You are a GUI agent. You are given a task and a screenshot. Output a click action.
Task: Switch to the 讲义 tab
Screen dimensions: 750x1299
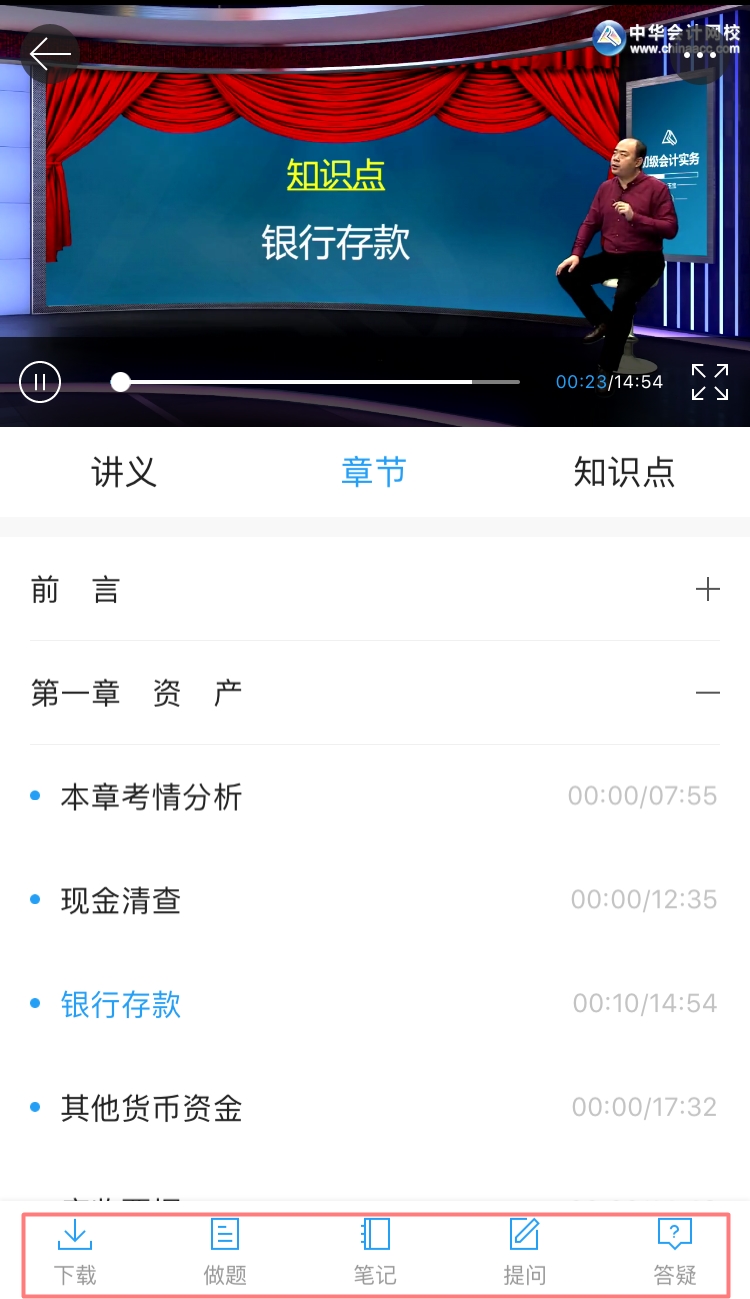click(125, 472)
